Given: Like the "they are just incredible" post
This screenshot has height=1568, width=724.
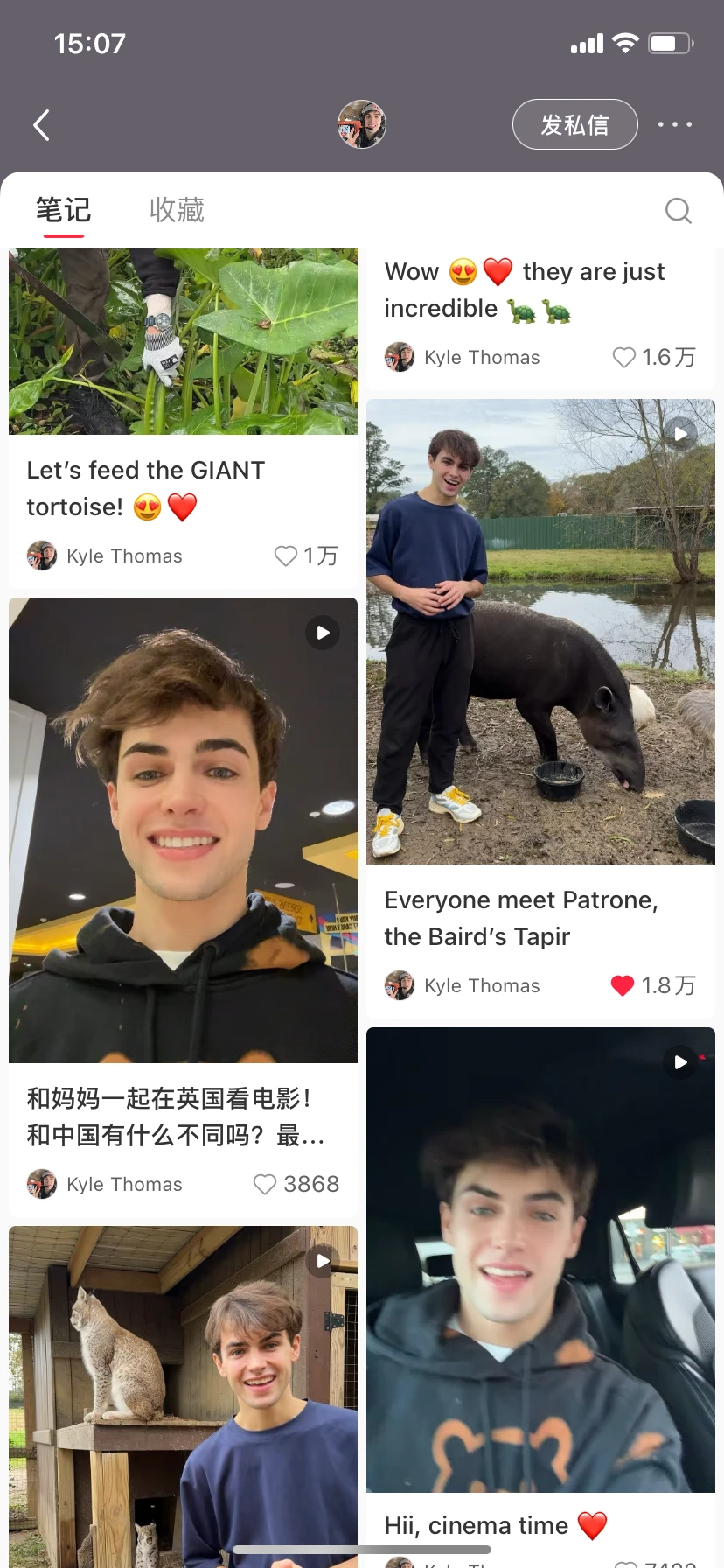Looking at the screenshot, I should (x=623, y=357).
